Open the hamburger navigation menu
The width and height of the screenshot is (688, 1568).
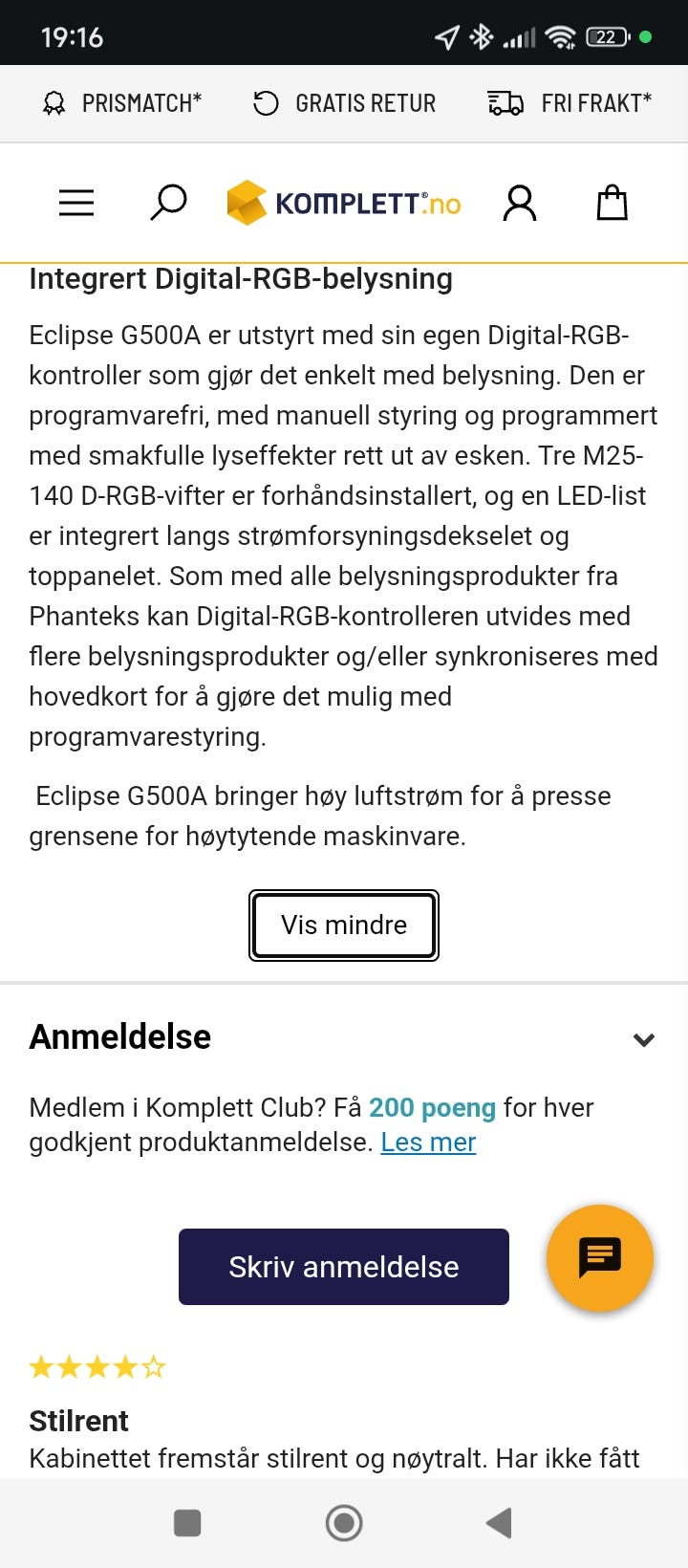click(x=76, y=202)
